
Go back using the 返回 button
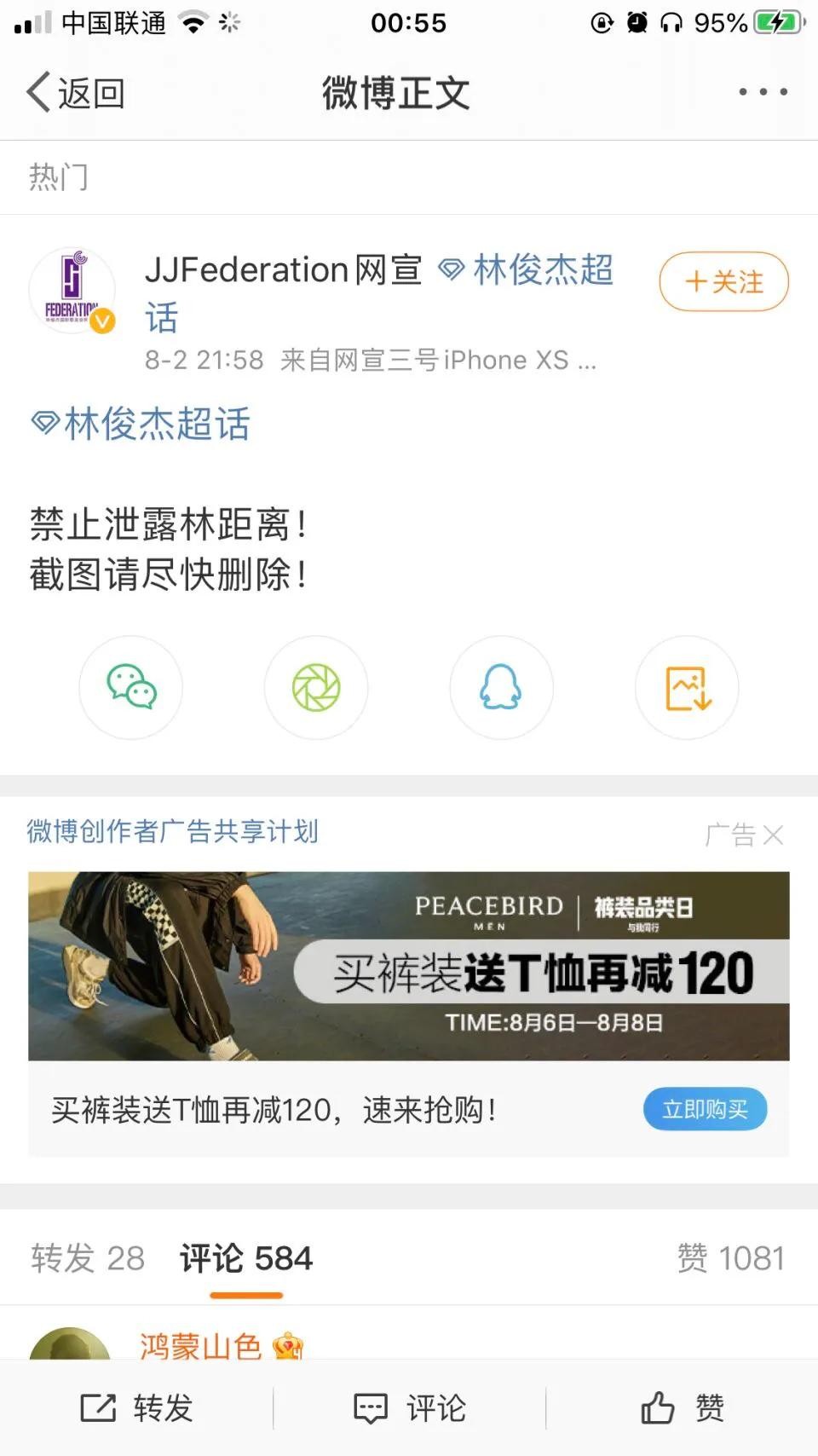(x=75, y=92)
